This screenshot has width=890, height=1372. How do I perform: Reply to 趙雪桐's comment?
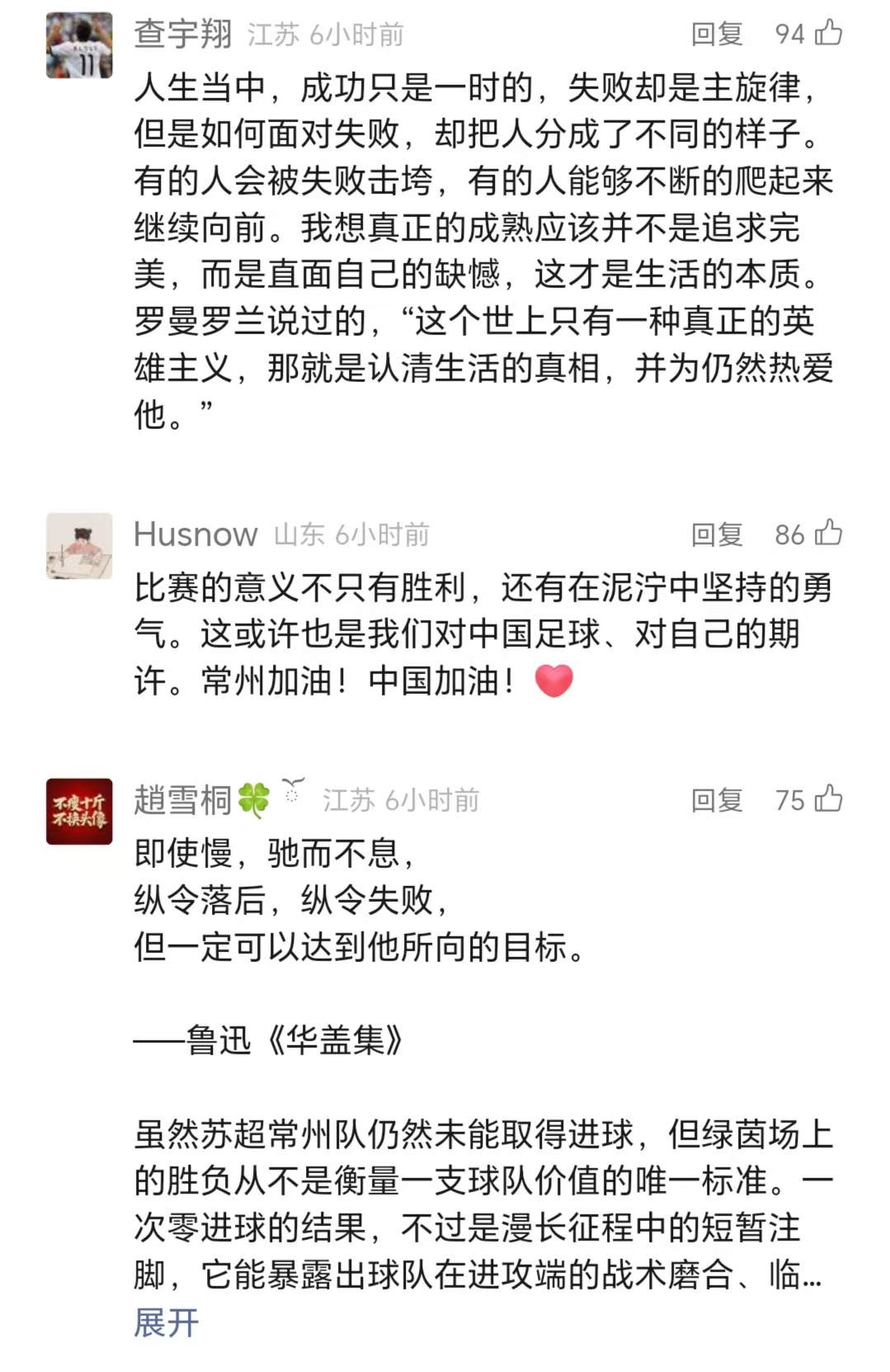(717, 799)
